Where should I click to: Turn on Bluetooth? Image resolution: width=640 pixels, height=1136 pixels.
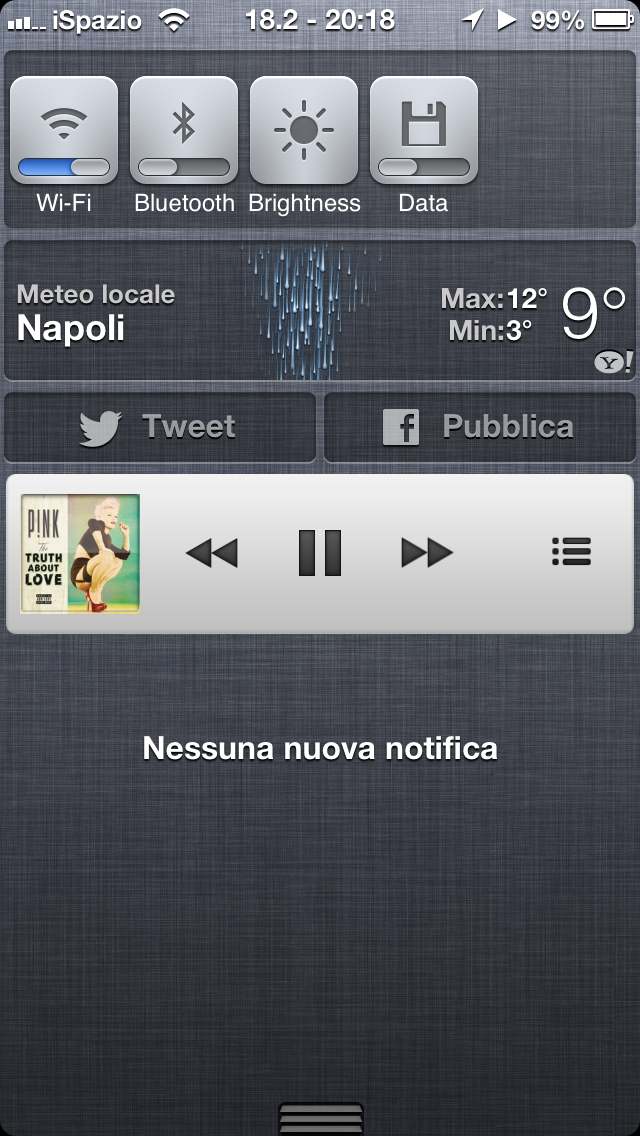point(184,131)
